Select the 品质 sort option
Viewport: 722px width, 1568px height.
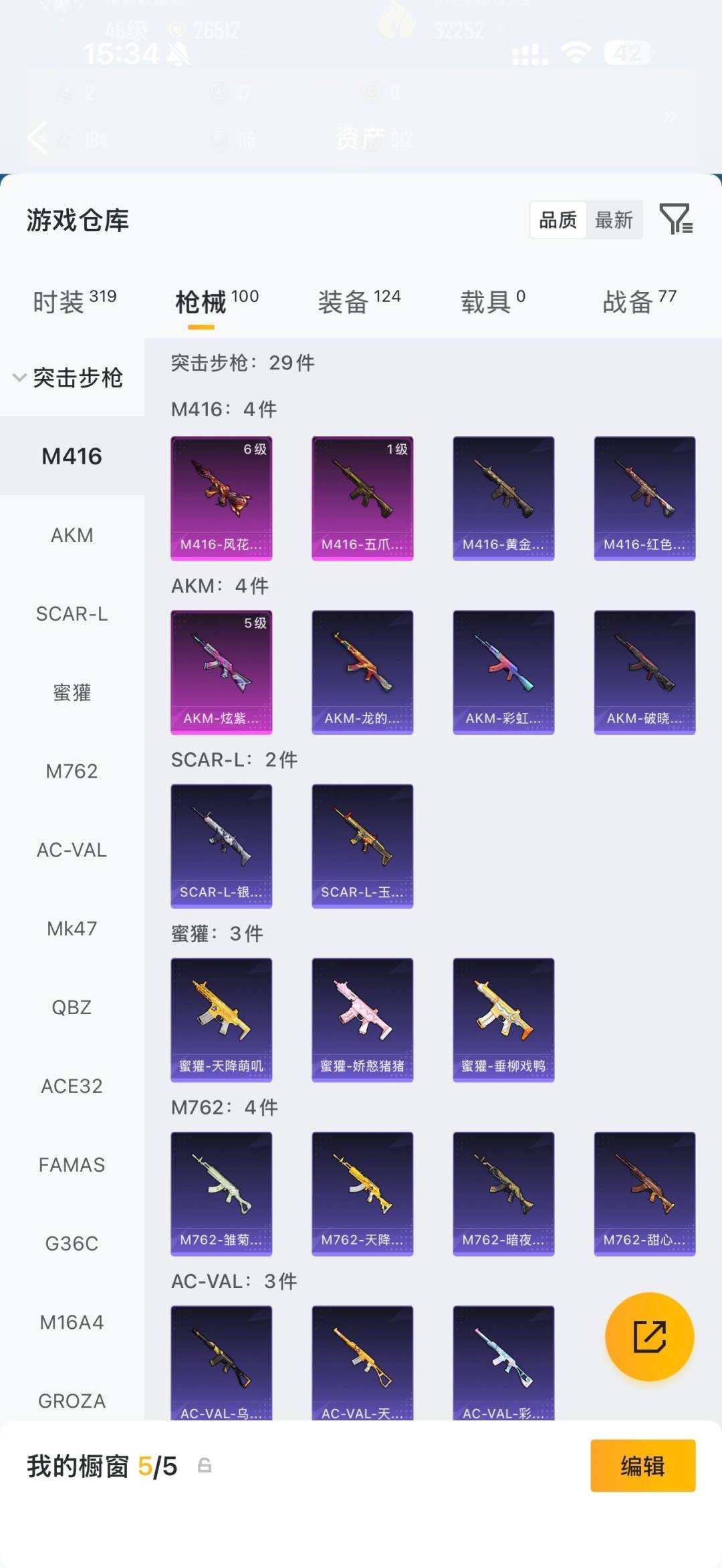click(x=558, y=220)
